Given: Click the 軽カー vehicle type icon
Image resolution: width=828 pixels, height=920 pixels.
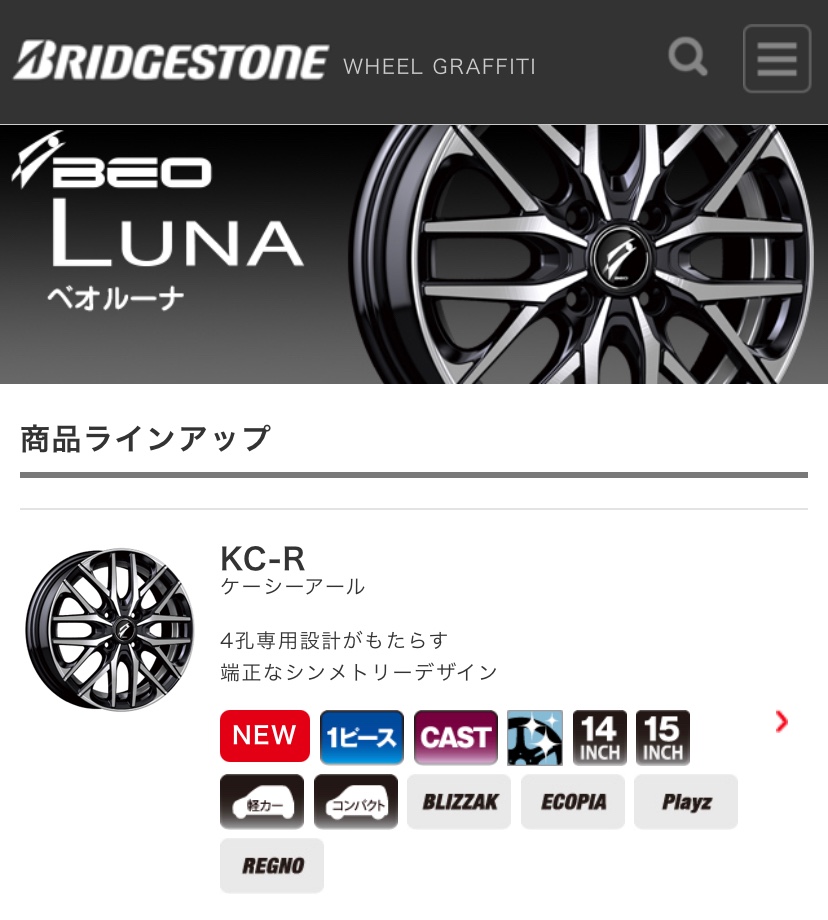Looking at the screenshot, I should (262, 801).
